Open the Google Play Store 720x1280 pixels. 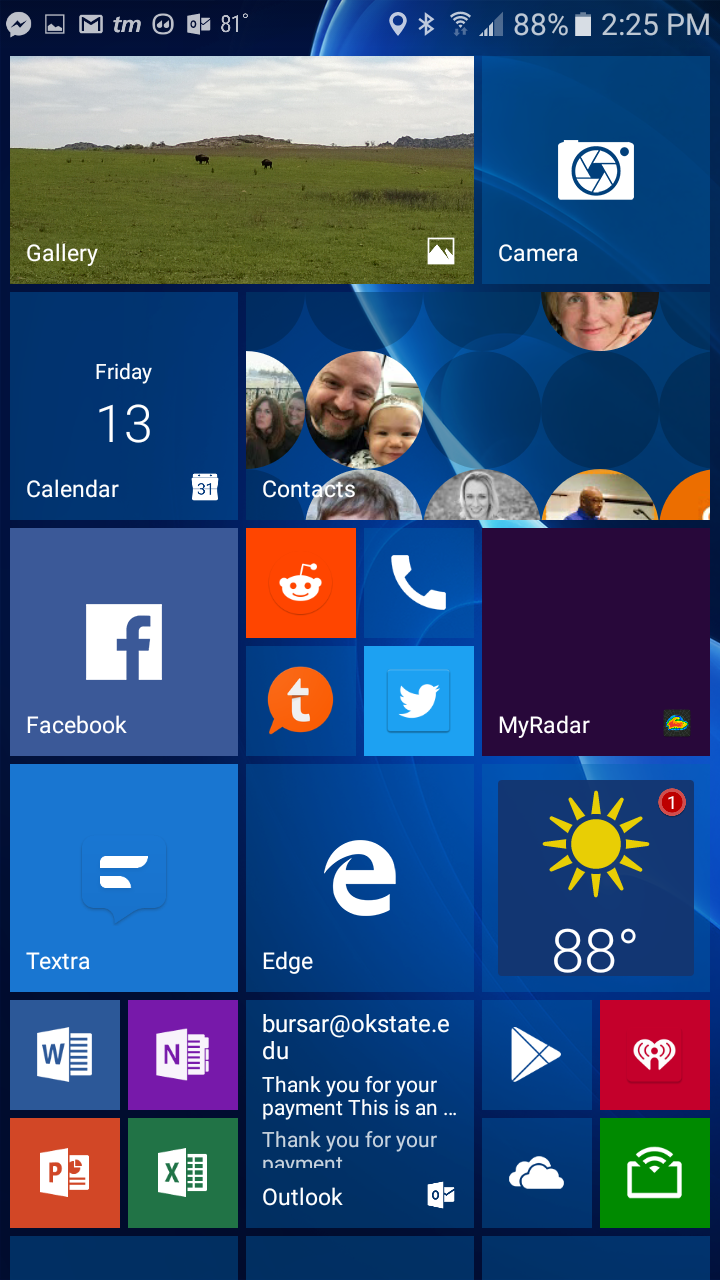pyautogui.click(x=536, y=1055)
